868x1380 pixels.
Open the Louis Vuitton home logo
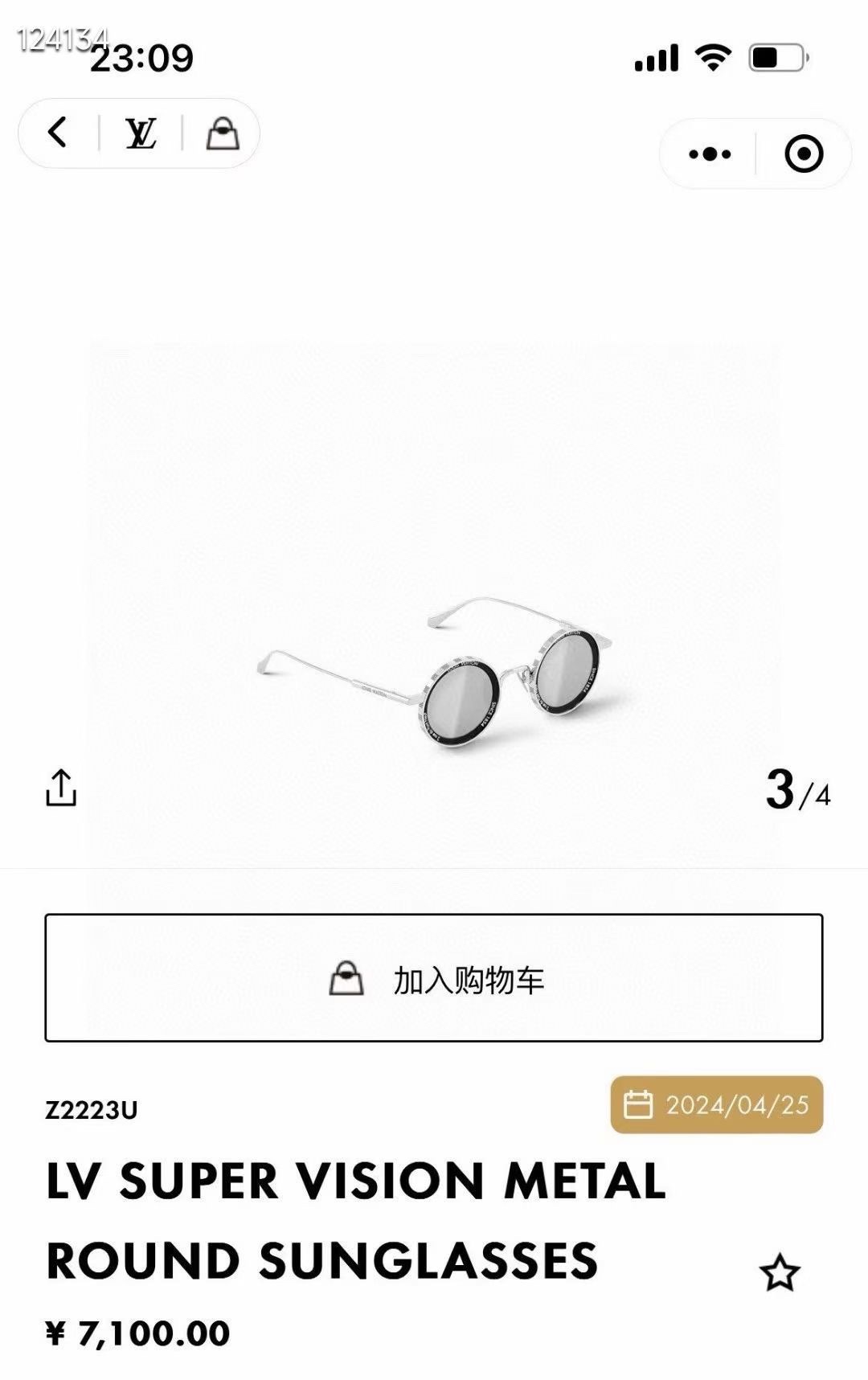click(141, 133)
